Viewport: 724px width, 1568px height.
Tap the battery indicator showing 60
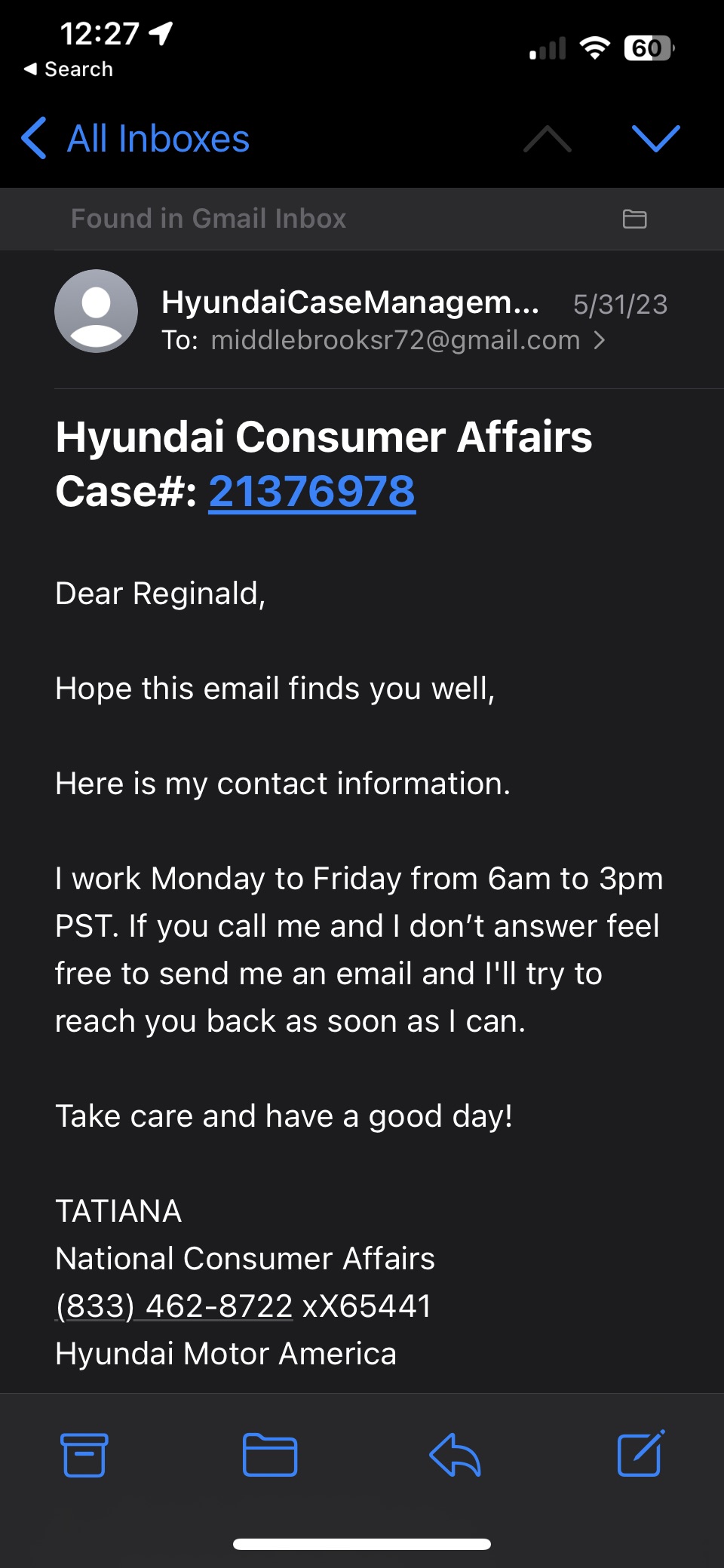[x=648, y=48]
